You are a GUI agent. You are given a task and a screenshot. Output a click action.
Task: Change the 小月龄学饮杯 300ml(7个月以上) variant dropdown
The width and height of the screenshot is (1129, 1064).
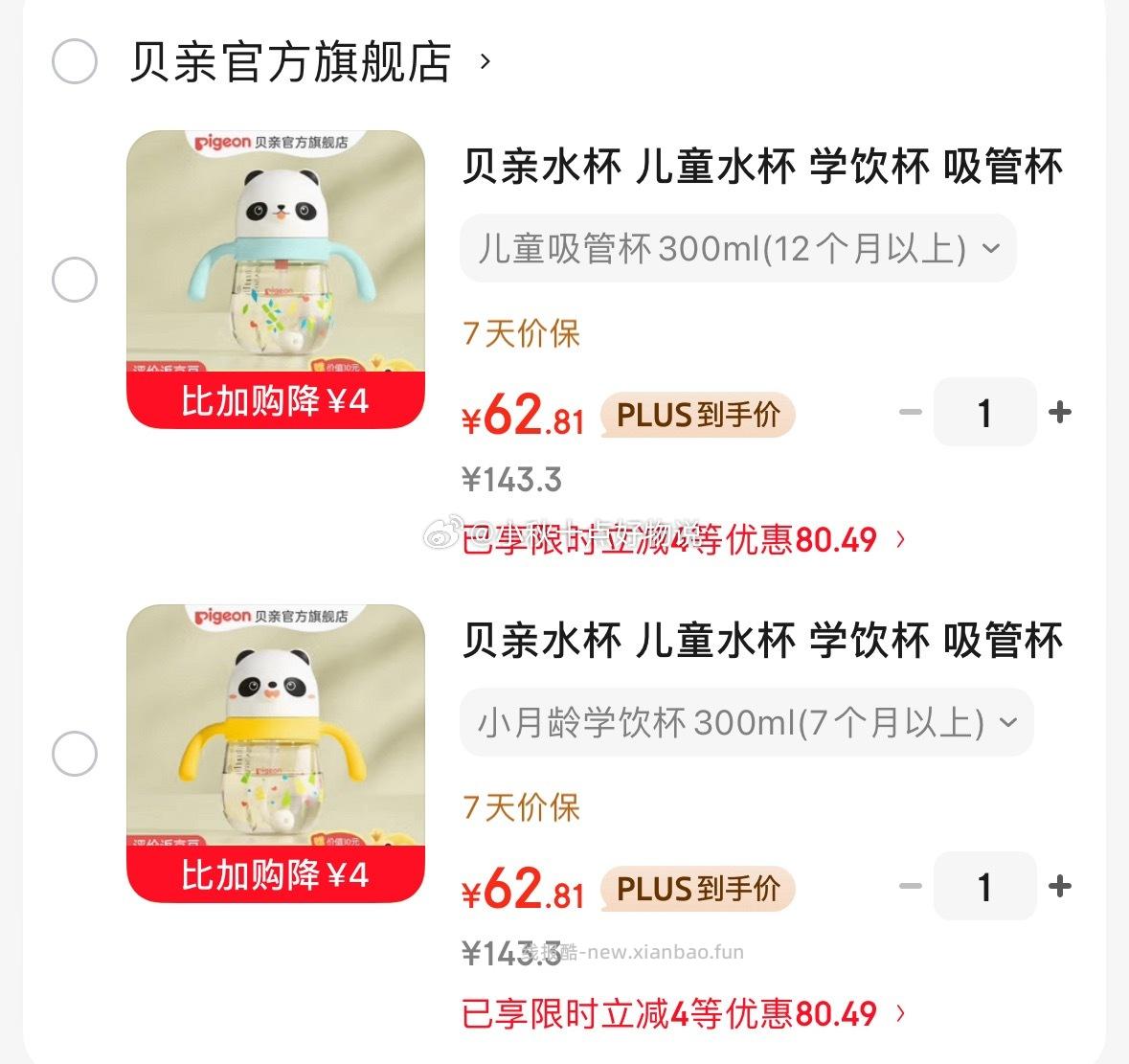coord(746,723)
